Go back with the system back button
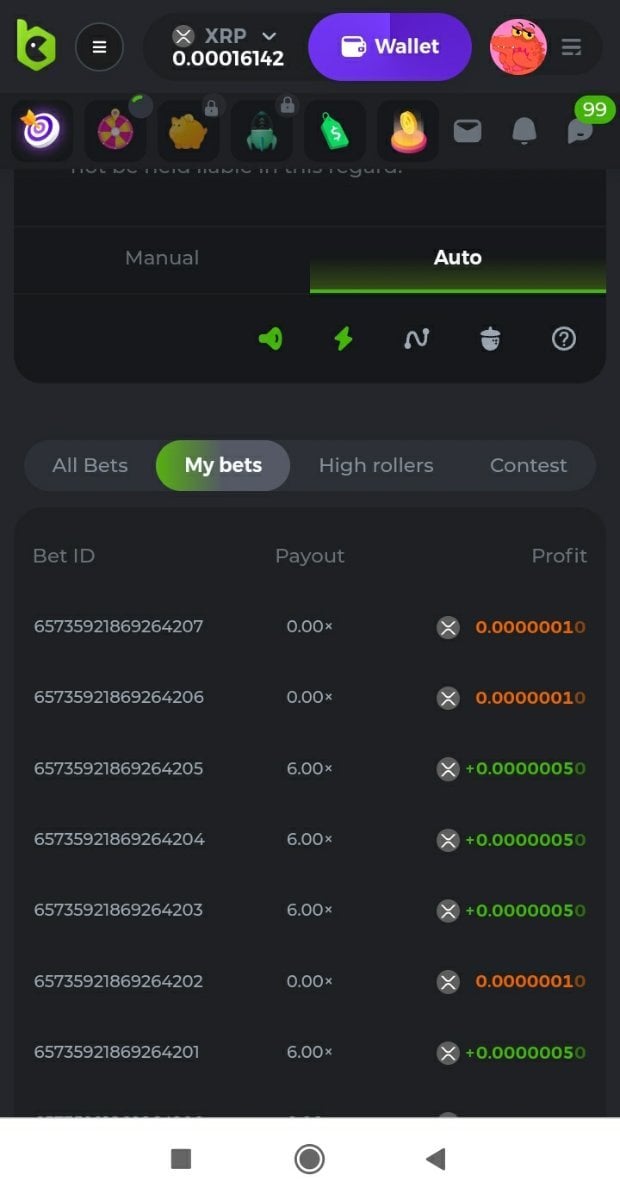The width and height of the screenshot is (620, 1200). (435, 1159)
